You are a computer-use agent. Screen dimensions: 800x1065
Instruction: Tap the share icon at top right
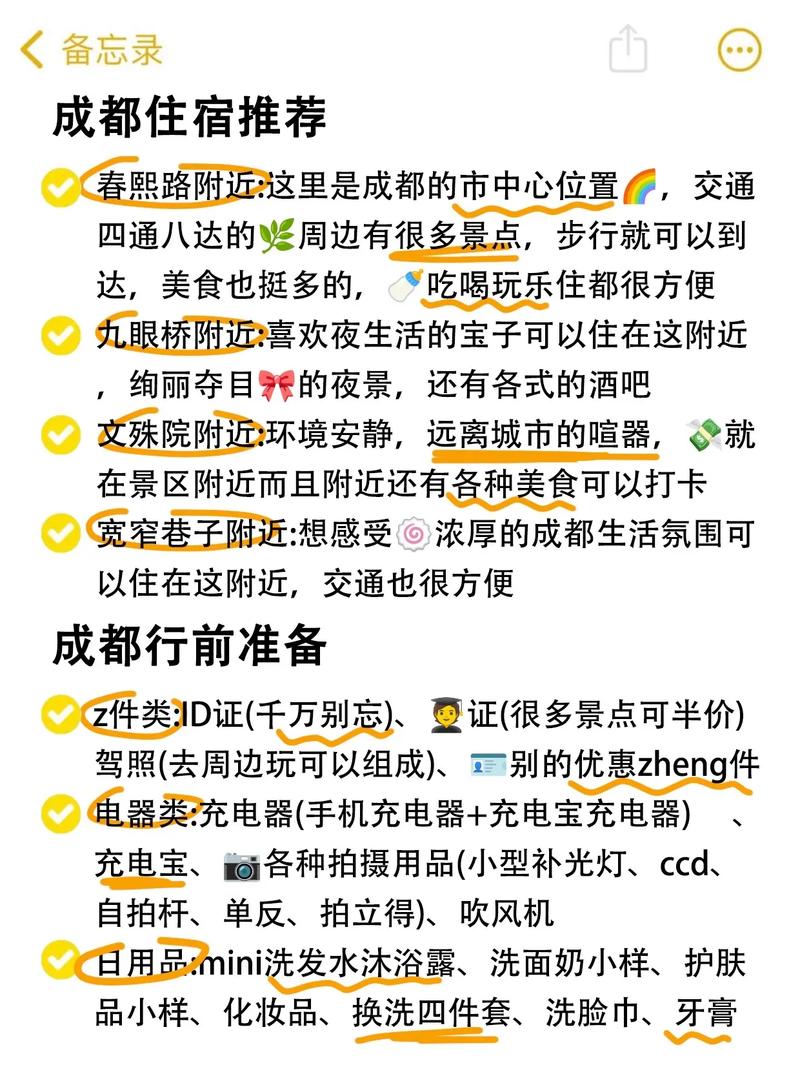[629, 50]
